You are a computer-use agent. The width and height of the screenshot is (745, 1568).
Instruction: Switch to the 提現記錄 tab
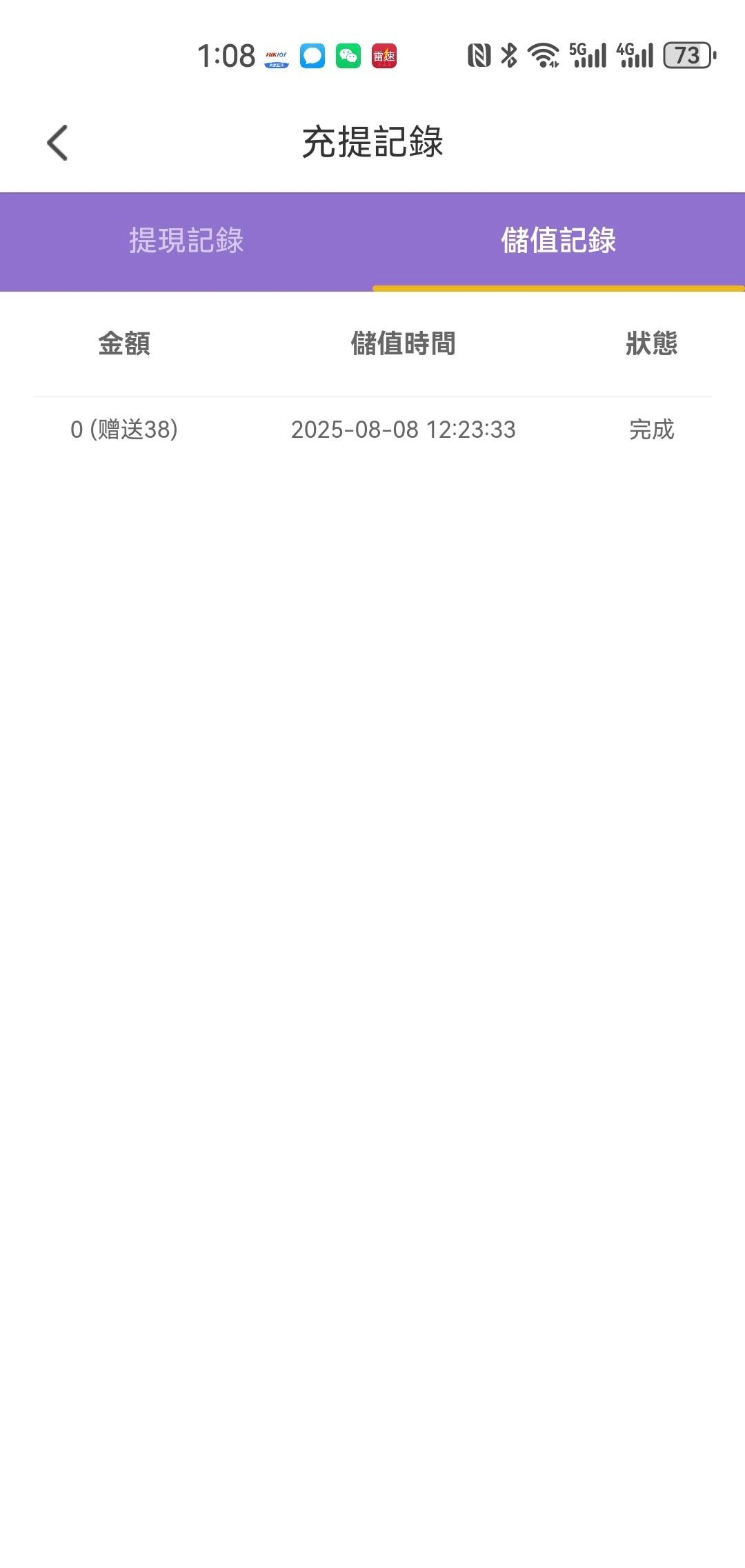[186, 241]
